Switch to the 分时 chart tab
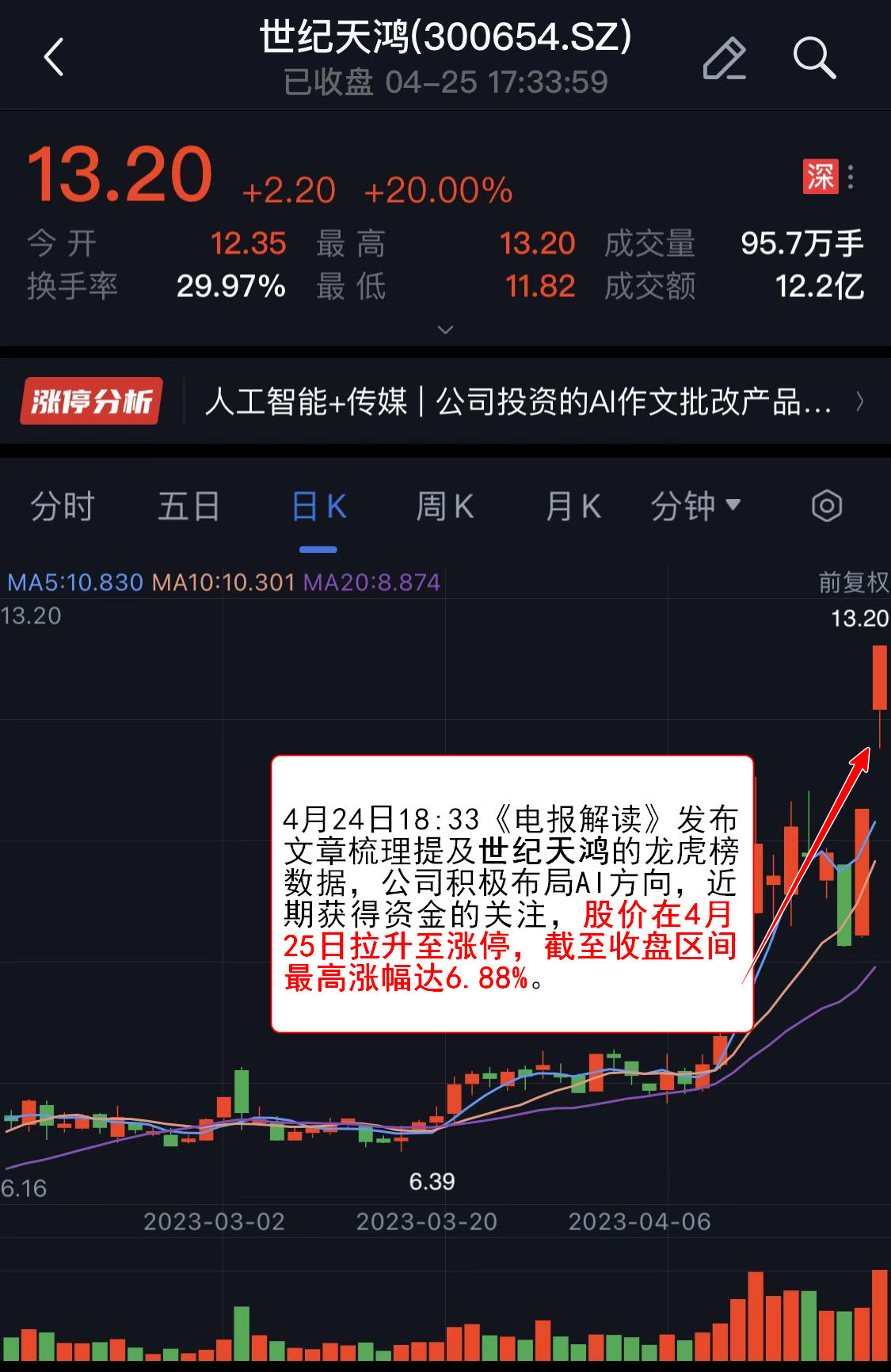The height and width of the screenshot is (1372, 891). pyautogui.click(x=63, y=506)
